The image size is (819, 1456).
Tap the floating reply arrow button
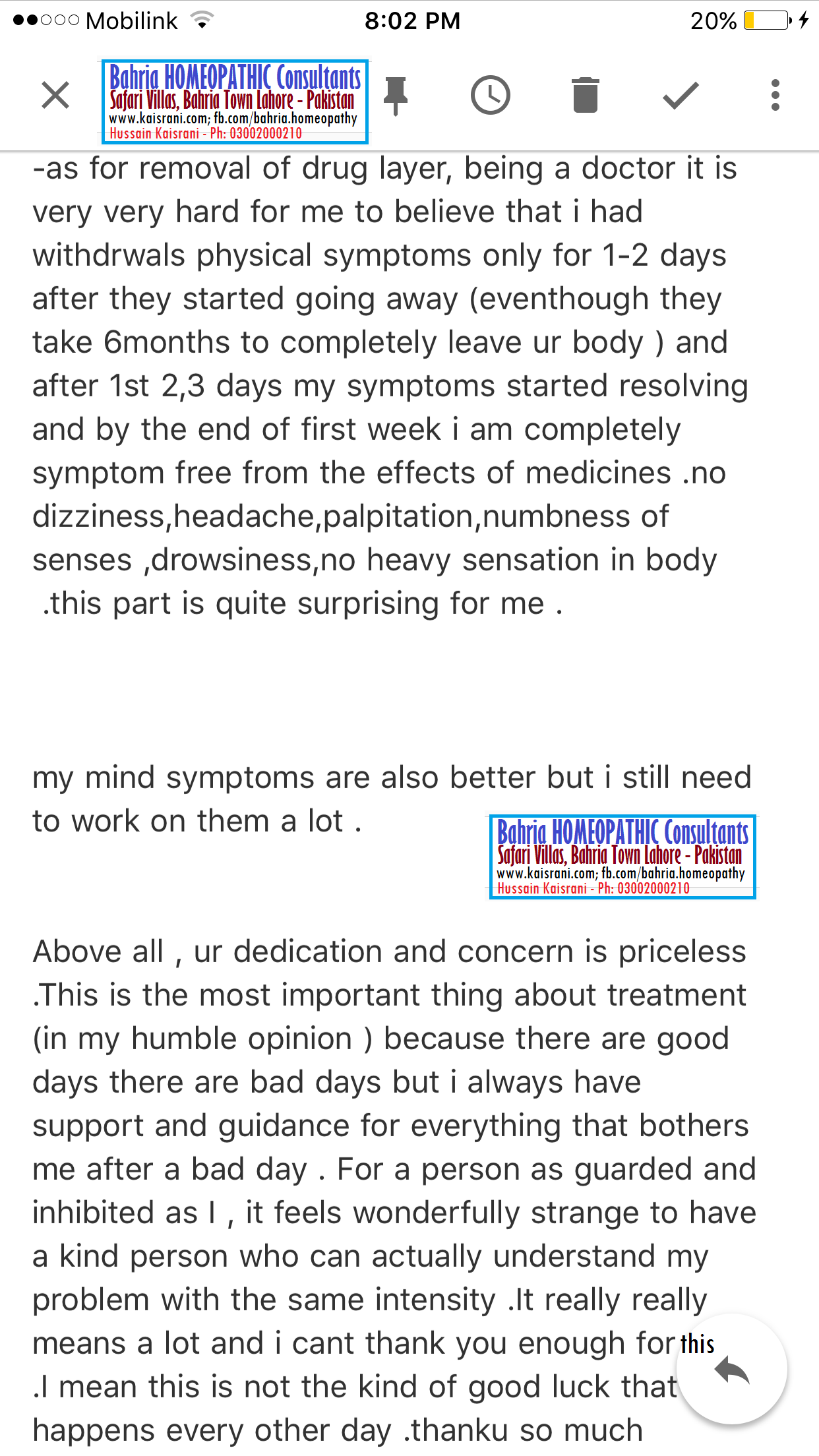(x=732, y=1369)
